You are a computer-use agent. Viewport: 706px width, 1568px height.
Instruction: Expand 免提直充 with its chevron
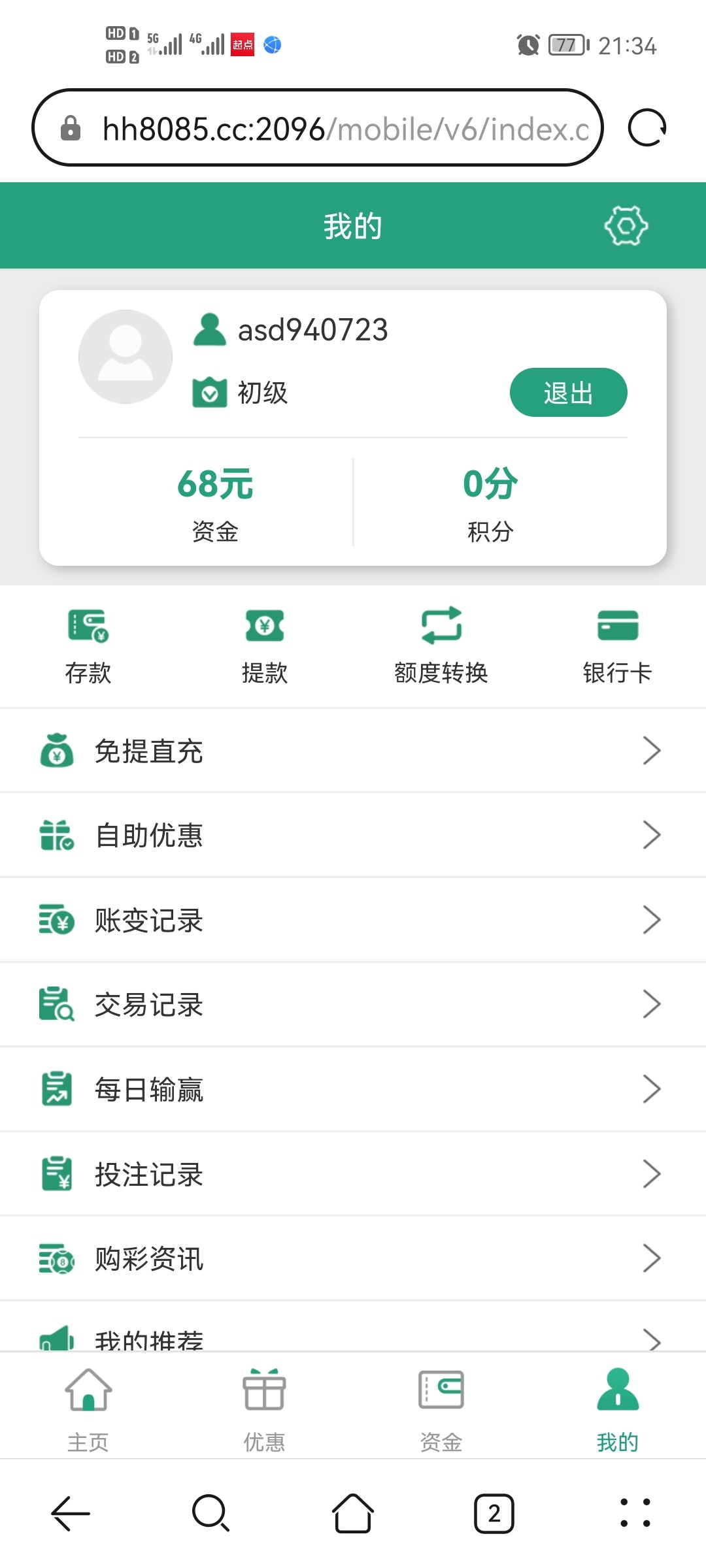pos(652,751)
